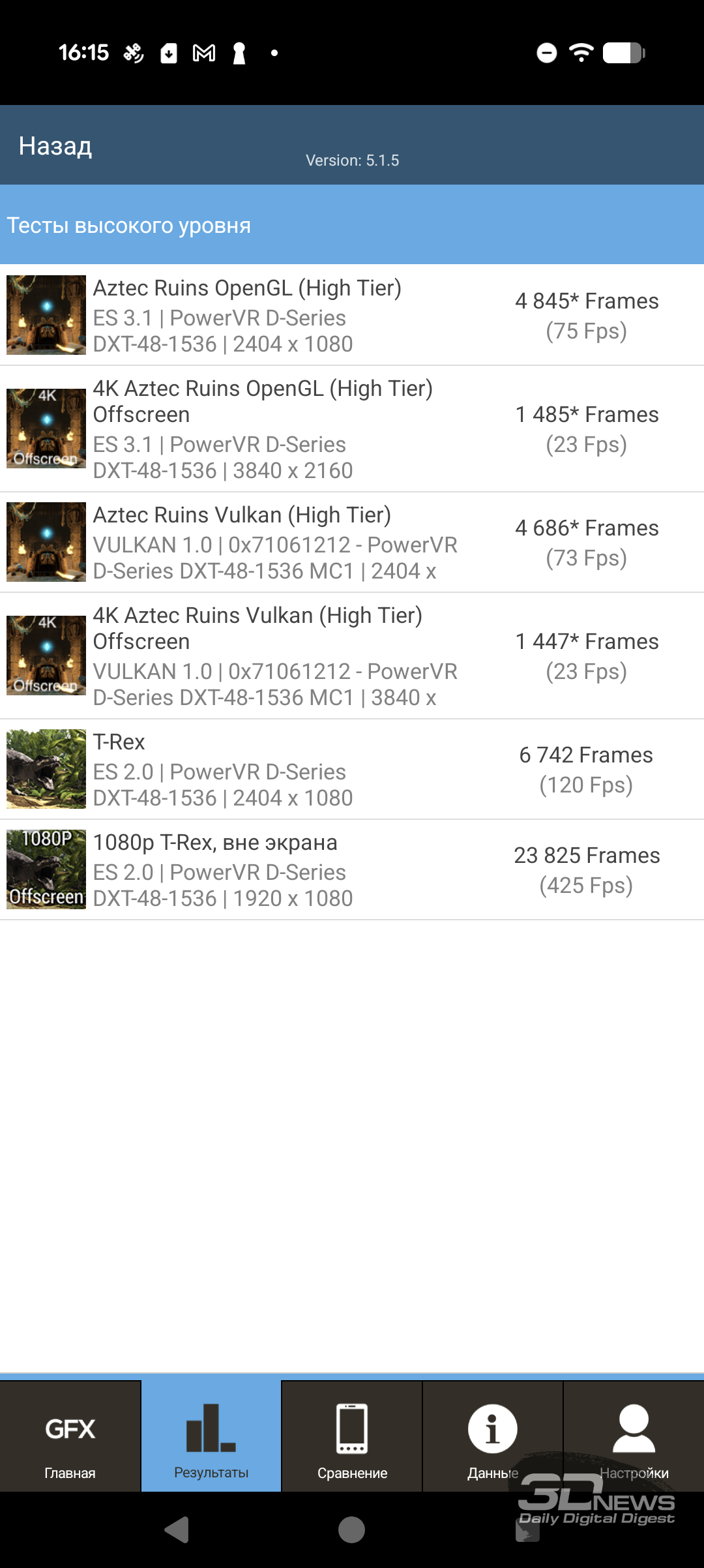This screenshot has height=1568, width=704.
Task: Open Aztec Ruins OpenGL (High Tier) result
Action: [352, 315]
